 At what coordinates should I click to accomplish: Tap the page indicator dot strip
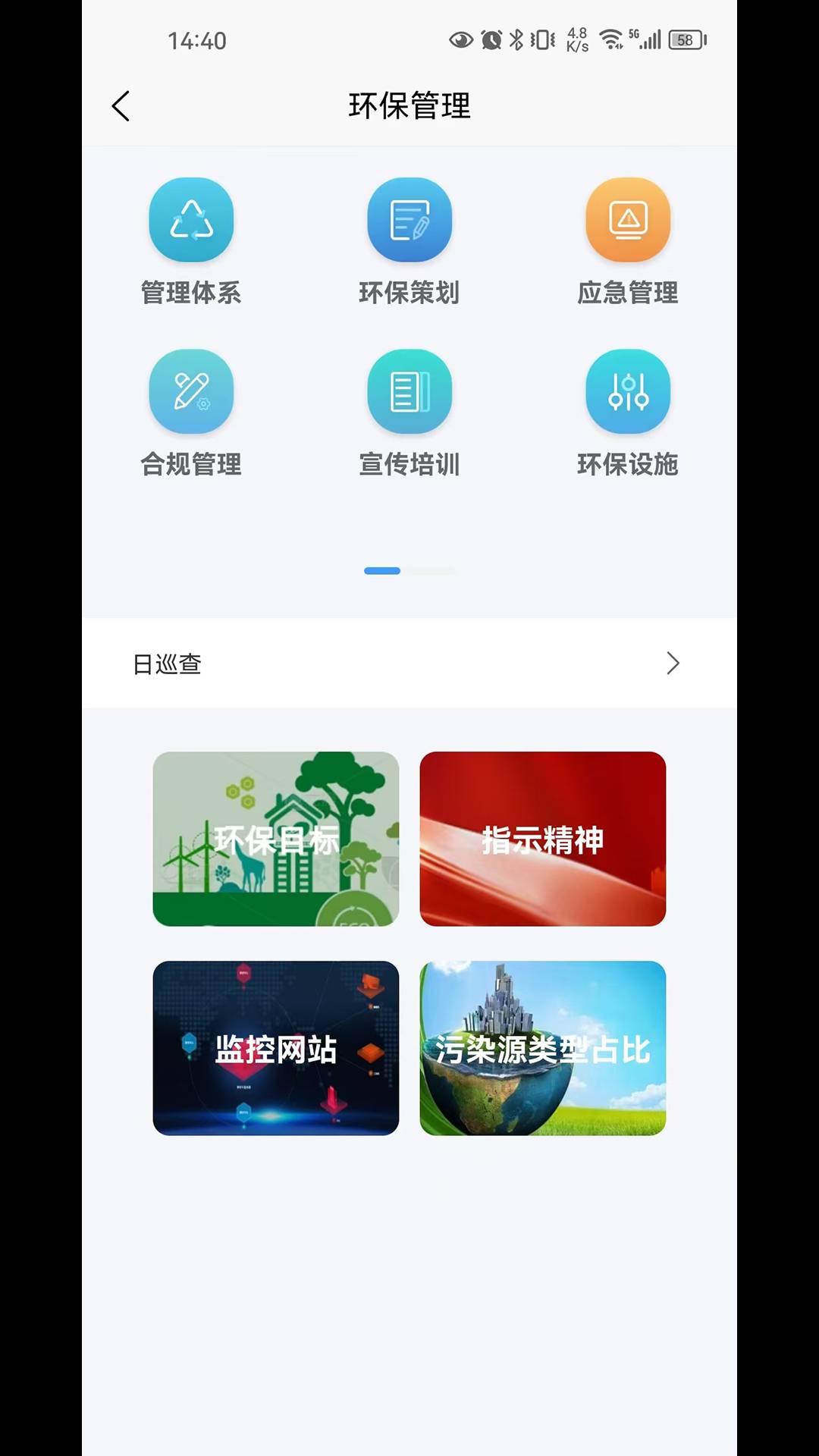(409, 570)
